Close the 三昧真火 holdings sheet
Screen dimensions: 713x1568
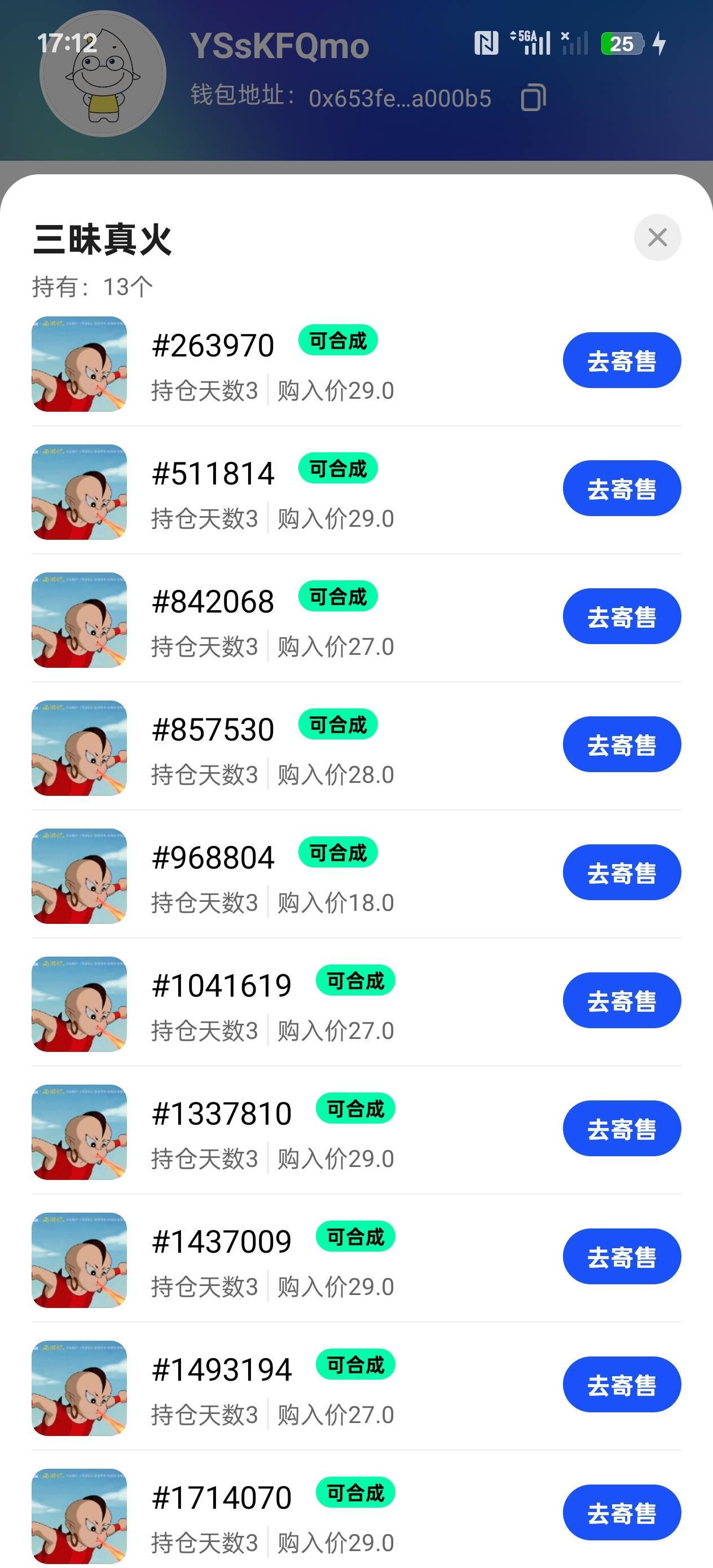[657, 237]
